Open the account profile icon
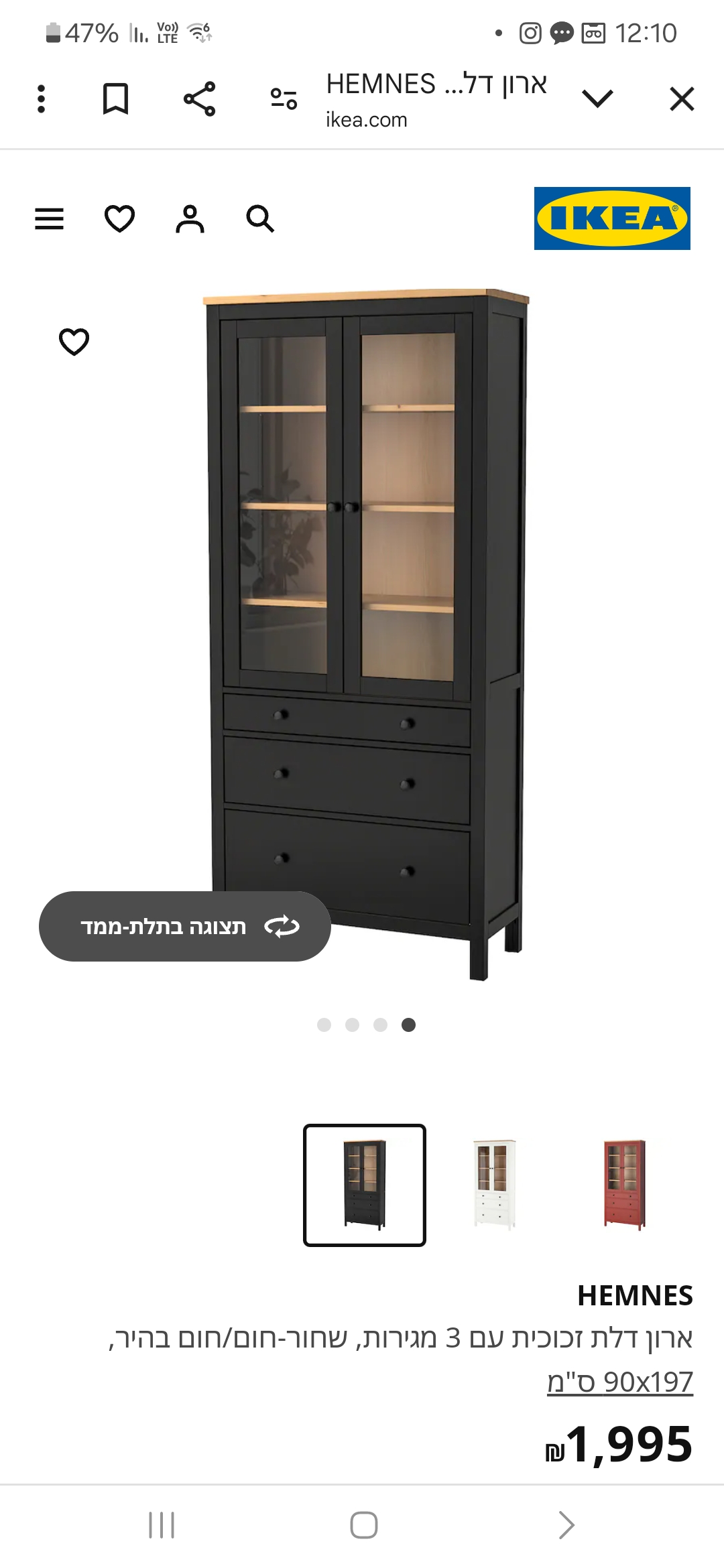The width and height of the screenshot is (724, 1568). [190, 218]
